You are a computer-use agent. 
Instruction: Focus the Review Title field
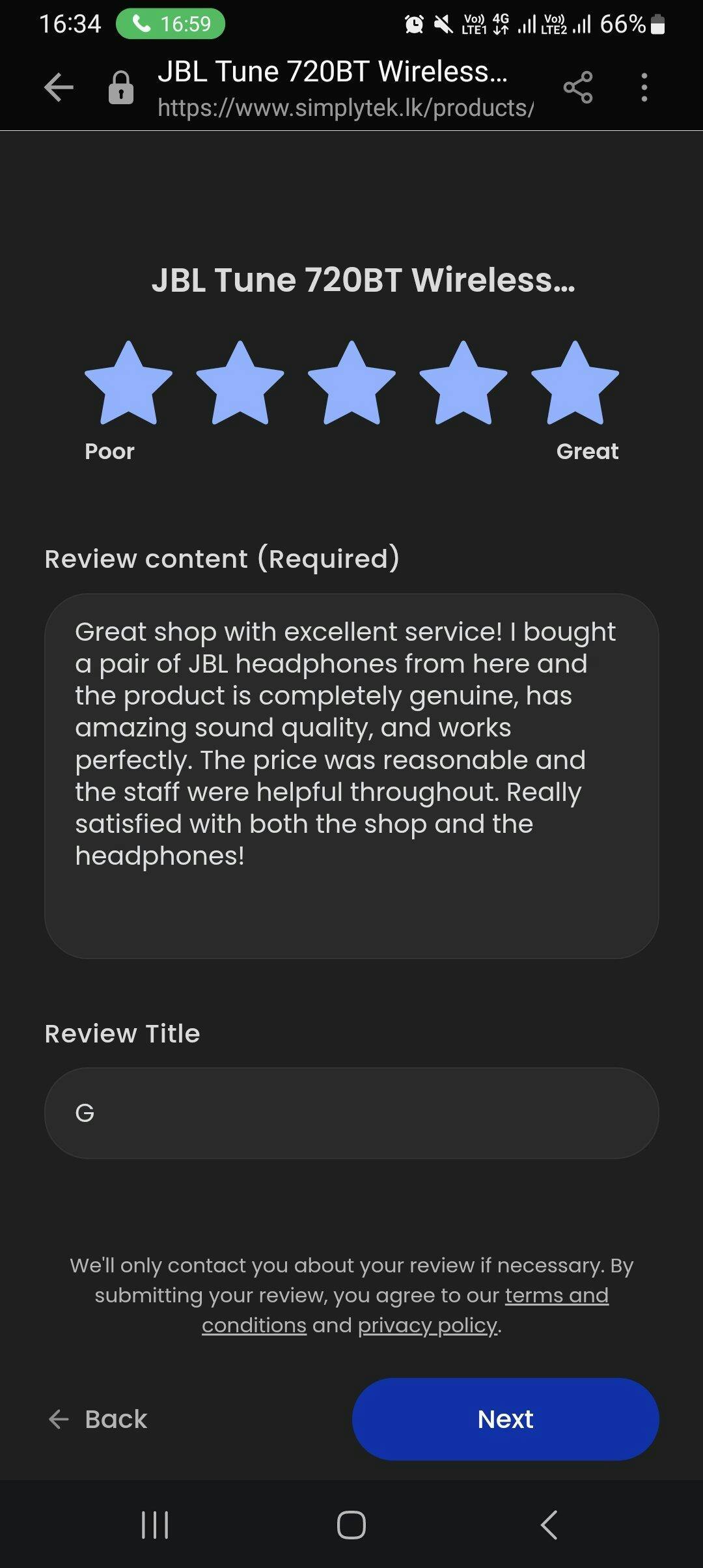click(x=351, y=1113)
